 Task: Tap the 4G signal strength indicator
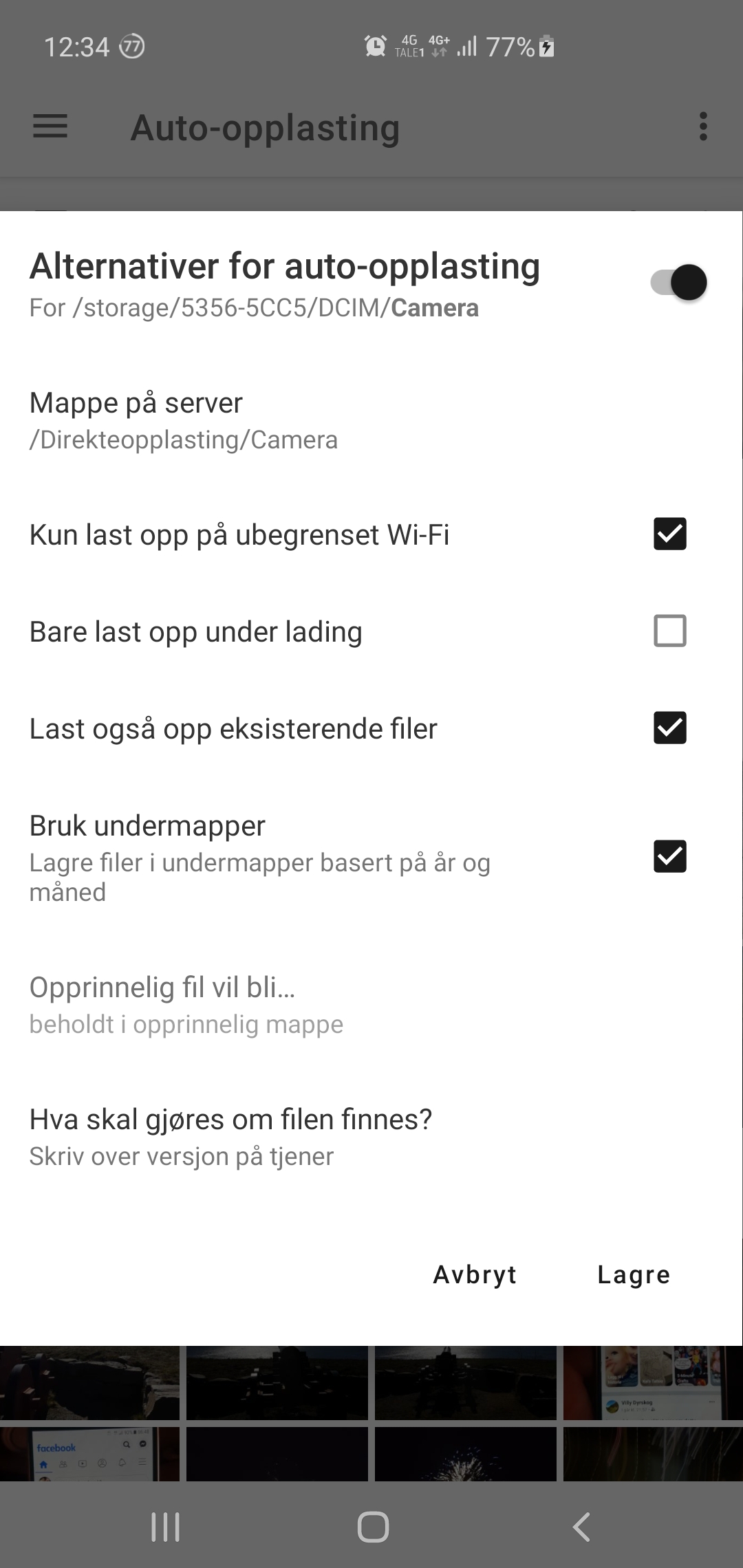coord(466,45)
